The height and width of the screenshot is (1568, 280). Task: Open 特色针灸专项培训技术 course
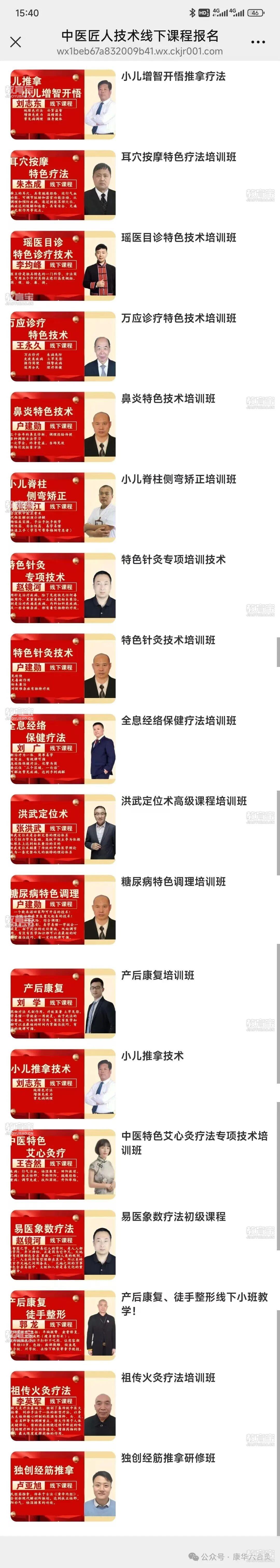(x=173, y=559)
